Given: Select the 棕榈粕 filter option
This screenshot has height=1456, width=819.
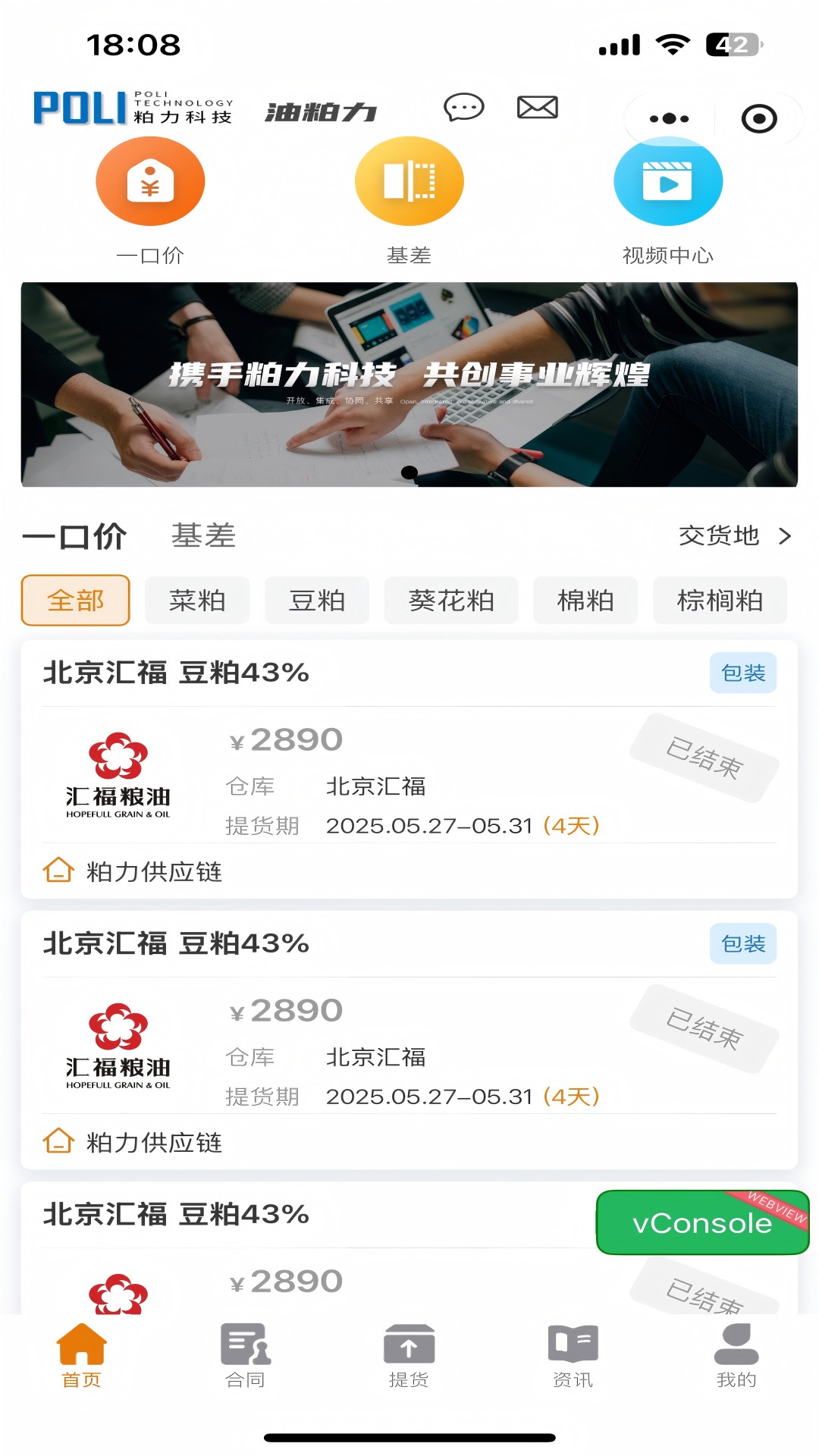Looking at the screenshot, I should click(x=719, y=600).
